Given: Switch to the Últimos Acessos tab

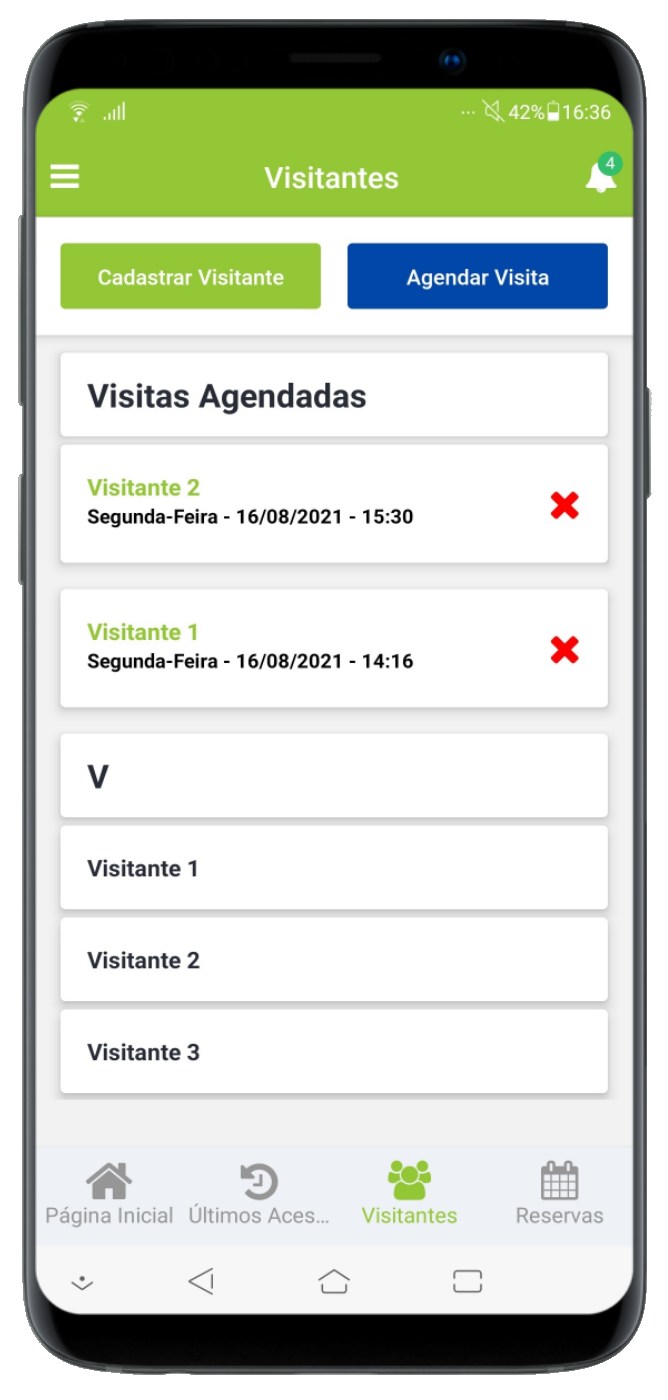Looking at the screenshot, I should pyautogui.click(x=259, y=1195).
